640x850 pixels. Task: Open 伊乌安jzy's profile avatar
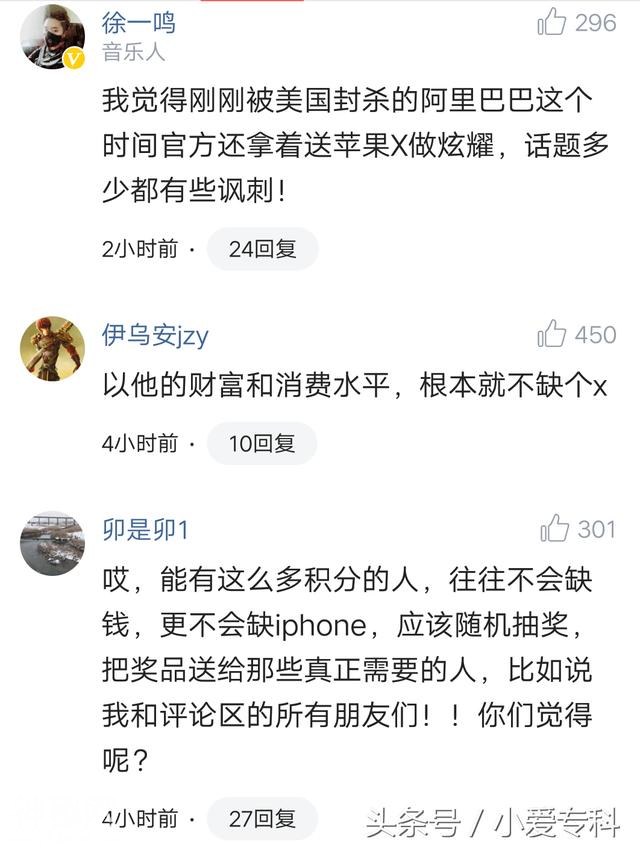(x=52, y=348)
